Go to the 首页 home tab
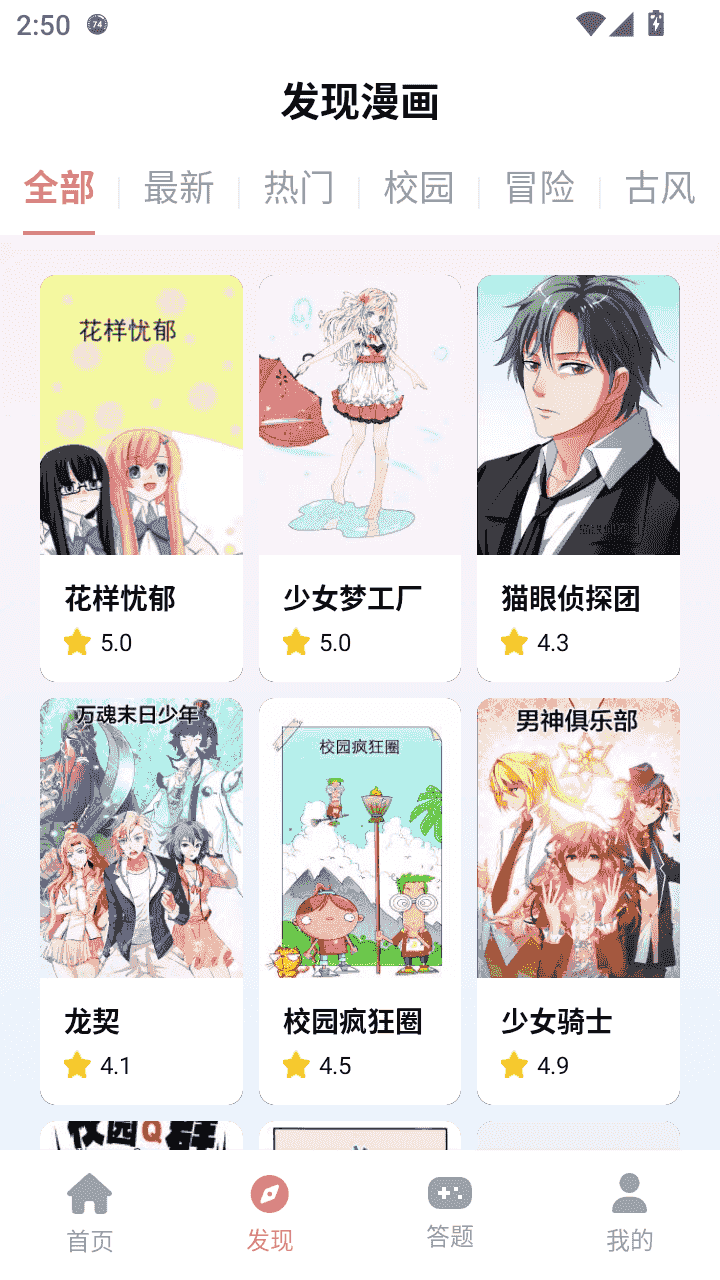720x1280 pixels. [90, 1214]
